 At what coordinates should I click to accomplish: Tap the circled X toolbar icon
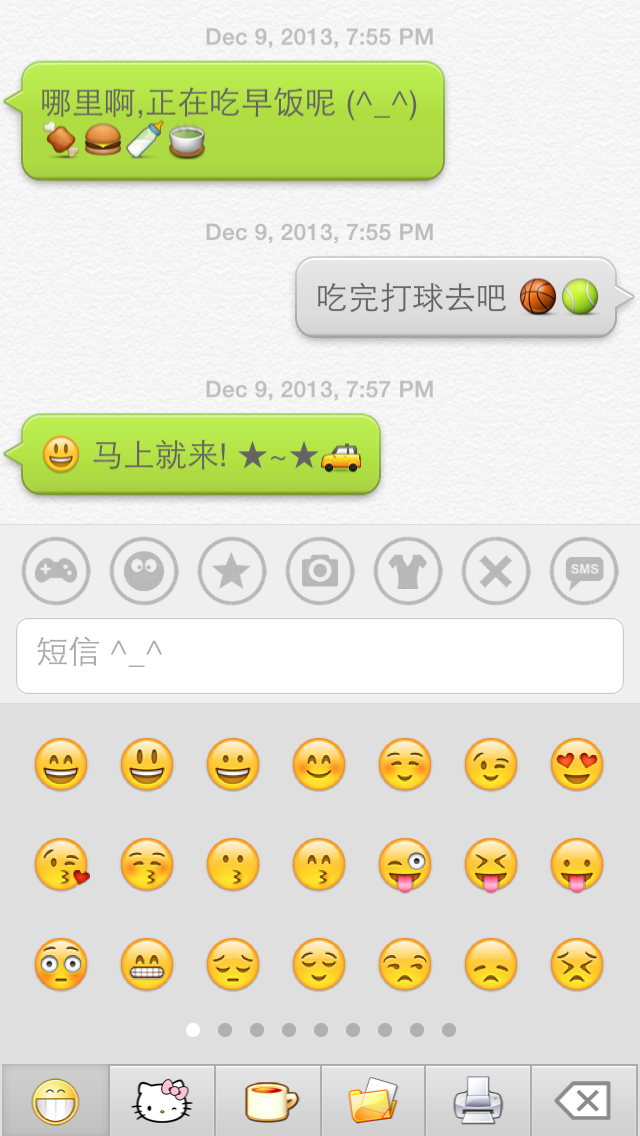click(x=496, y=571)
